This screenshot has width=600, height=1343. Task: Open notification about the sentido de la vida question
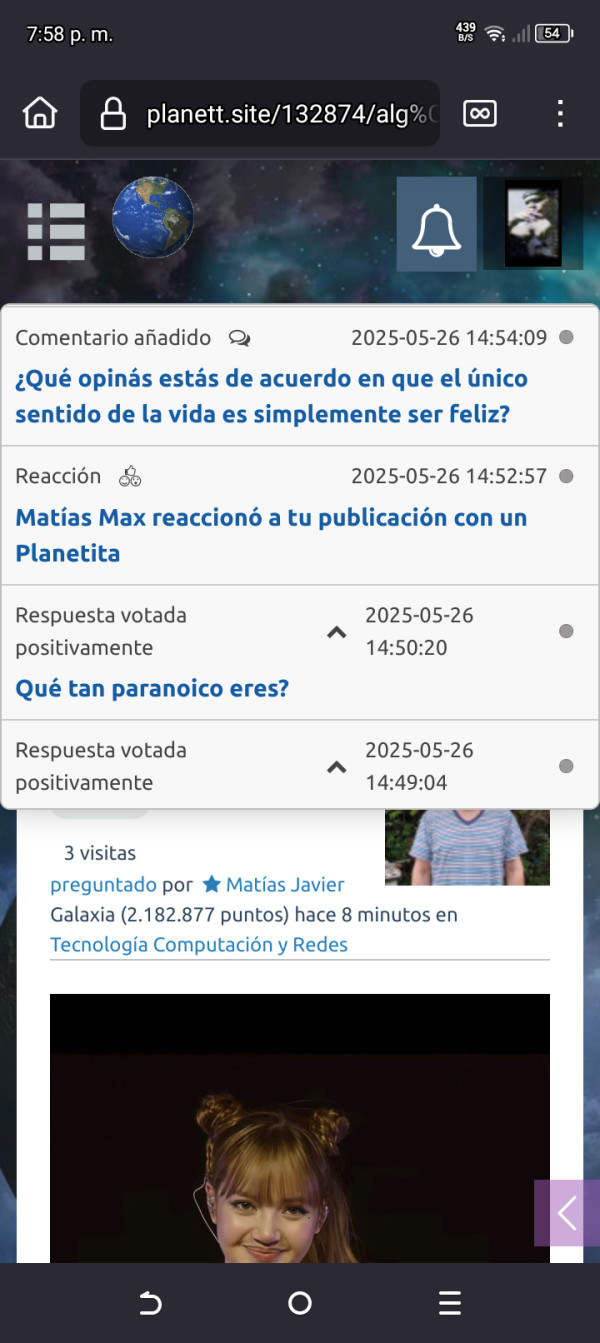(271, 396)
